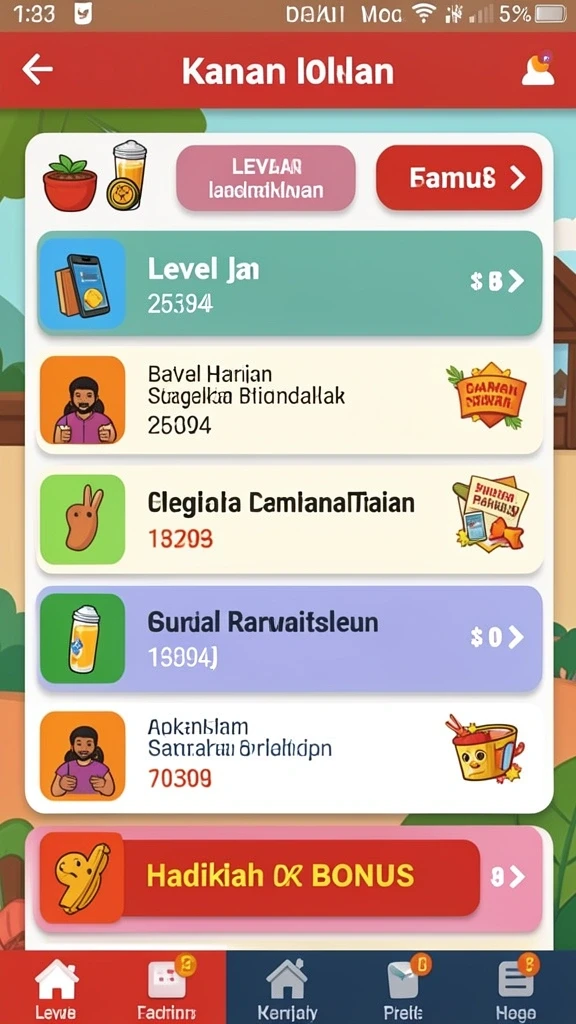576x1024 pixels.
Task: Open the red Famus button
Action: tap(459, 178)
